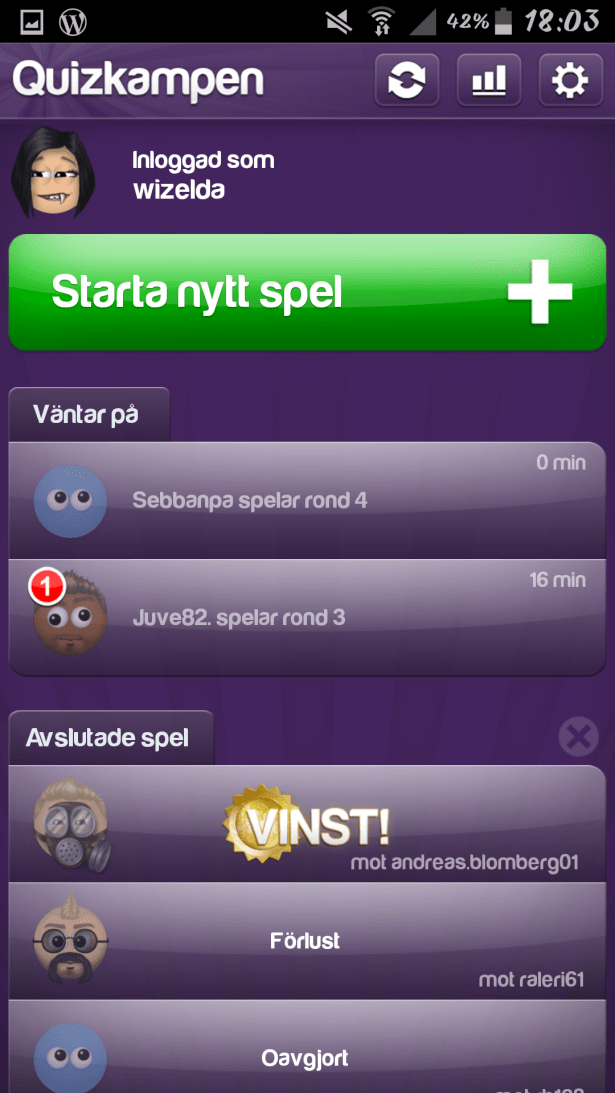Open the game against Sebbanpa

[x=307, y=501]
